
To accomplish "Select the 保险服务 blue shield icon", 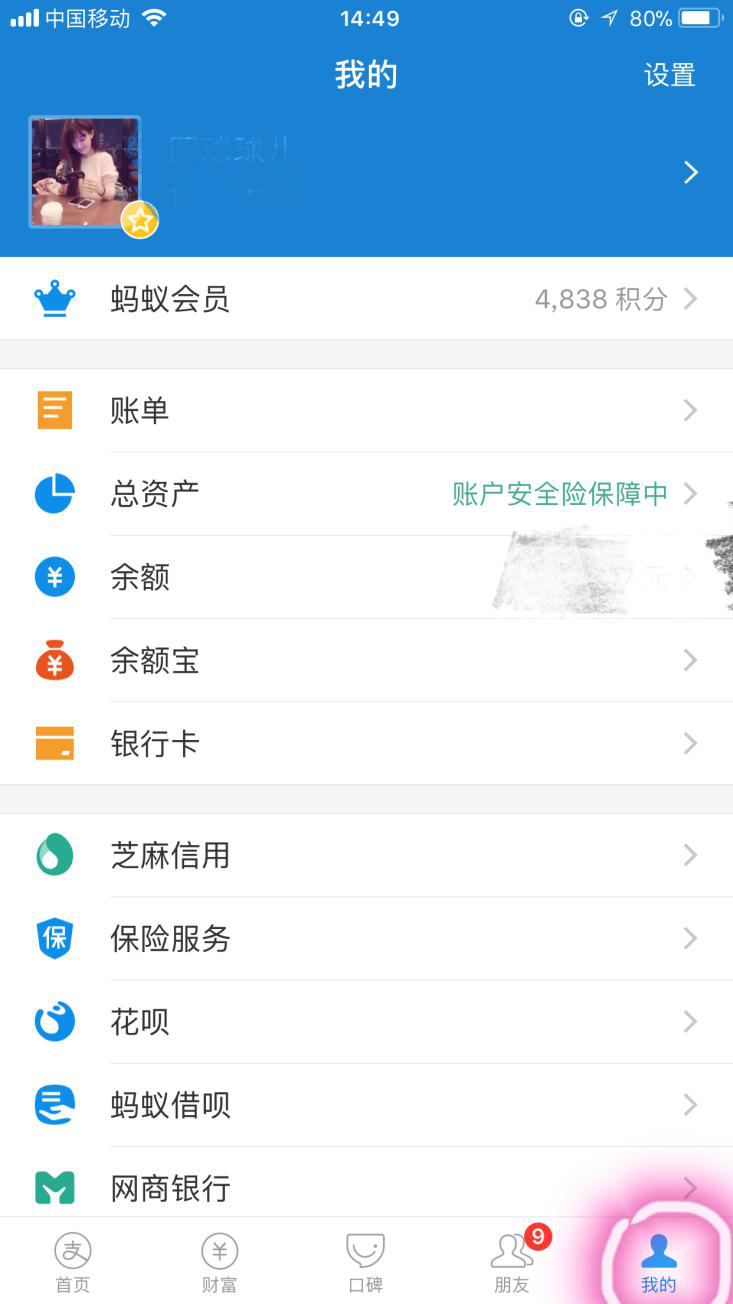I will pos(55,938).
